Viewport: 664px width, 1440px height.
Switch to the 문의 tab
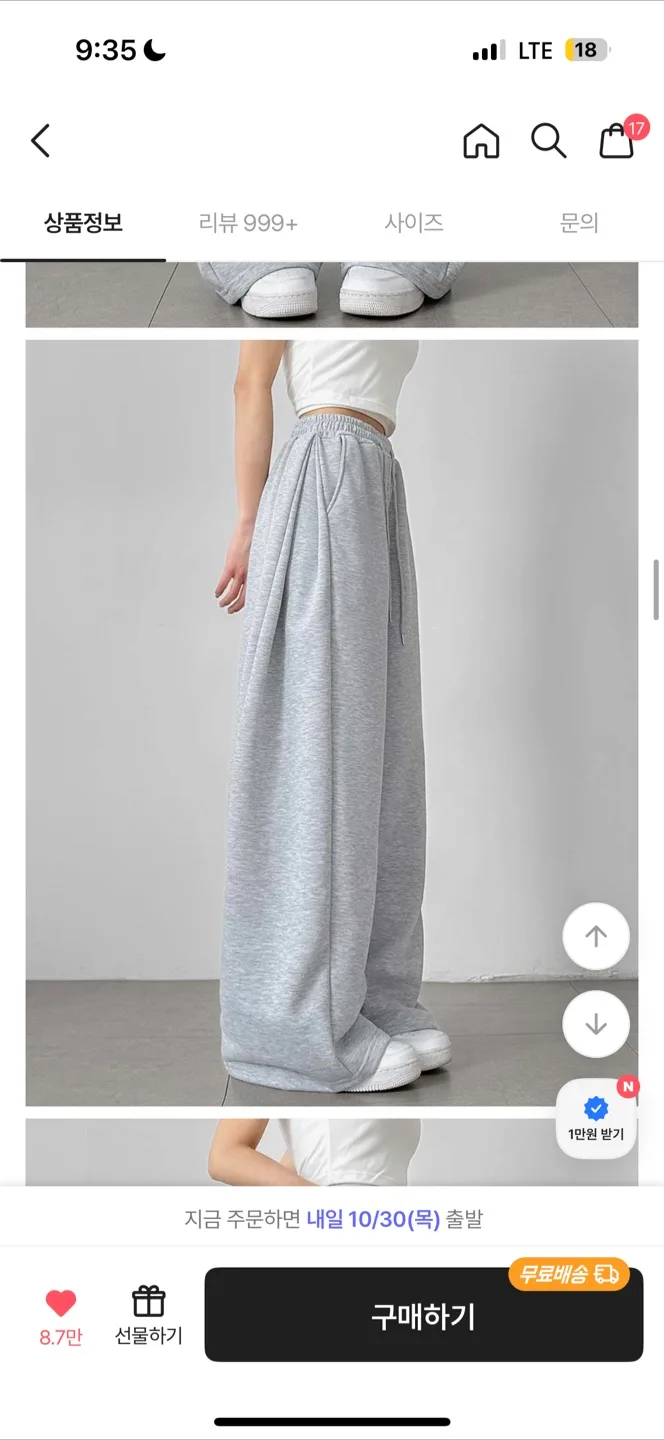click(579, 223)
